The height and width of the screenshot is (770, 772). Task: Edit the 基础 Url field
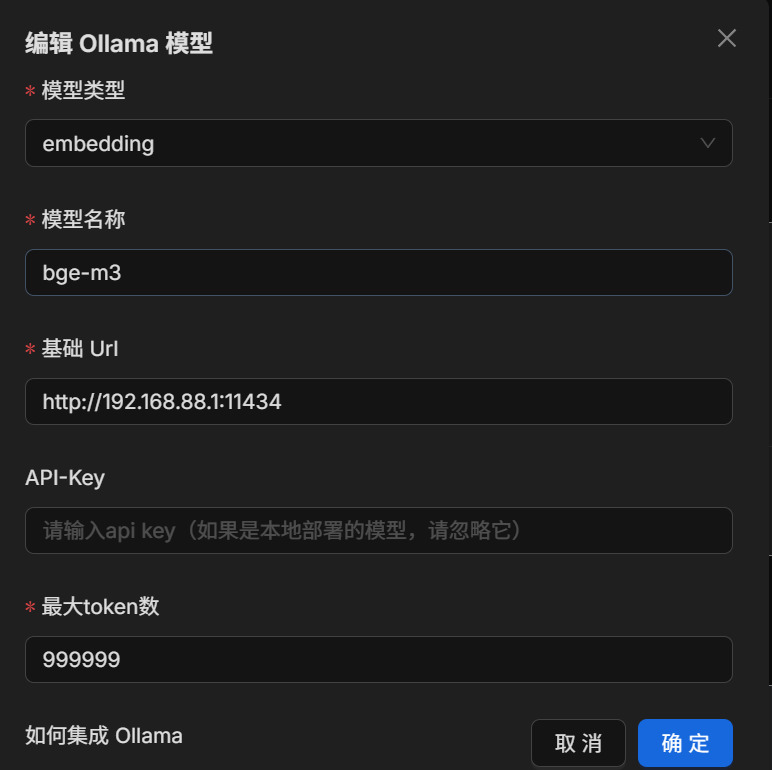tap(378, 401)
